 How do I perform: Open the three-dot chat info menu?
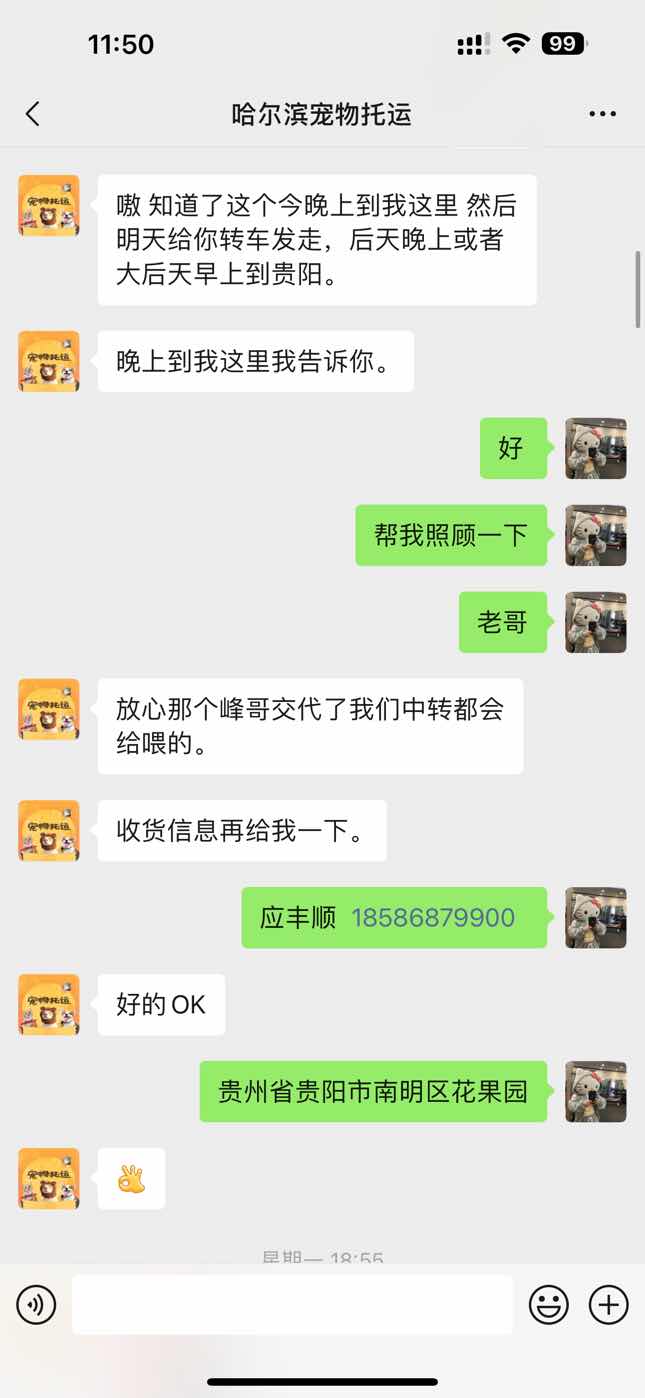(x=602, y=114)
